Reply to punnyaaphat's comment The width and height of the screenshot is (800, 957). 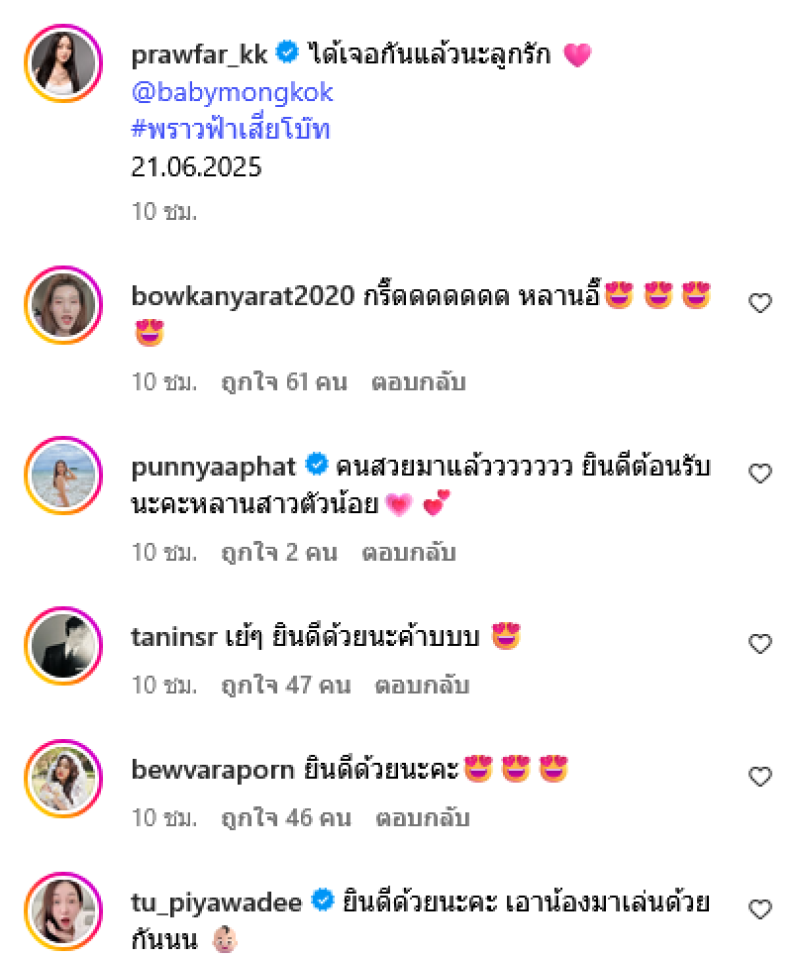click(x=409, y=552)
